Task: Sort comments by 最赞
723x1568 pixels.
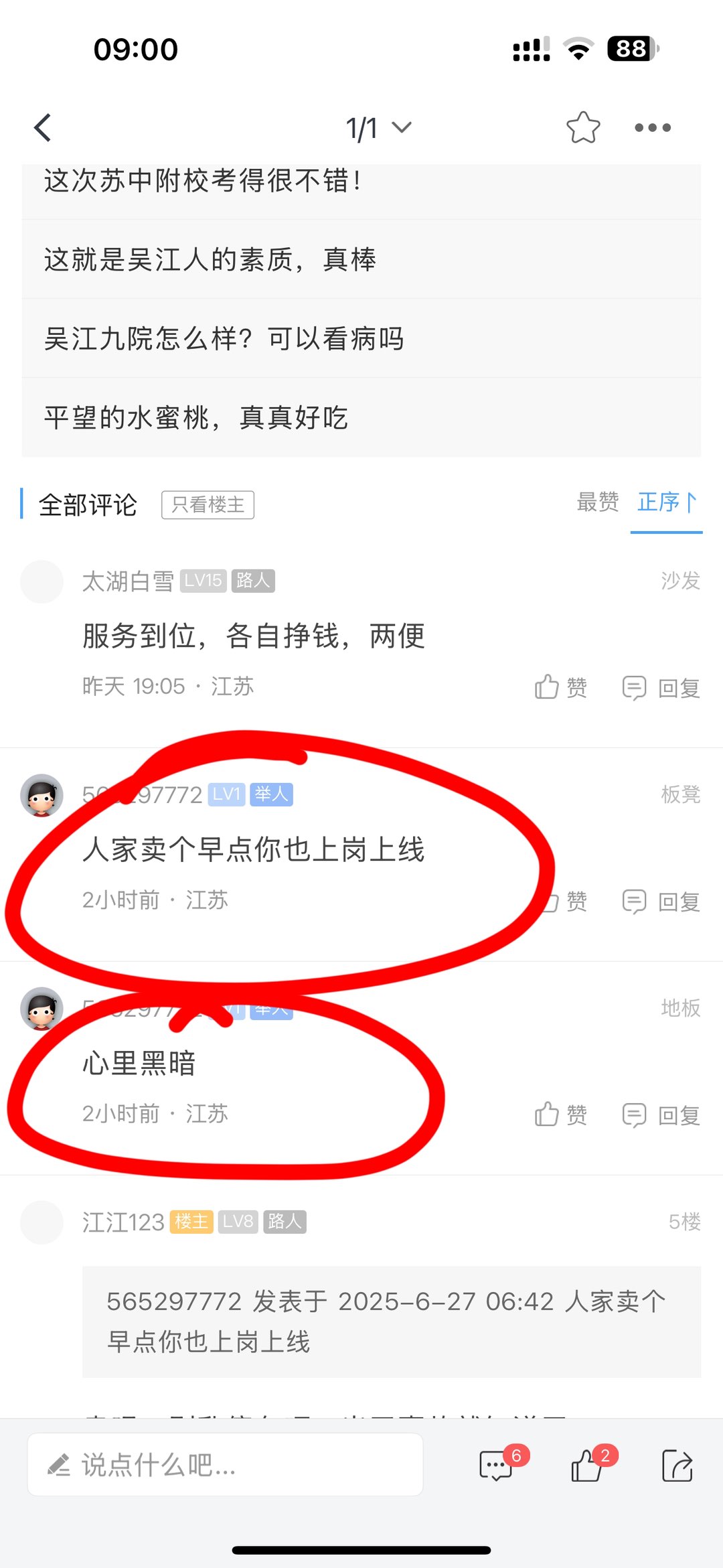Action: (x=597, y=502)
